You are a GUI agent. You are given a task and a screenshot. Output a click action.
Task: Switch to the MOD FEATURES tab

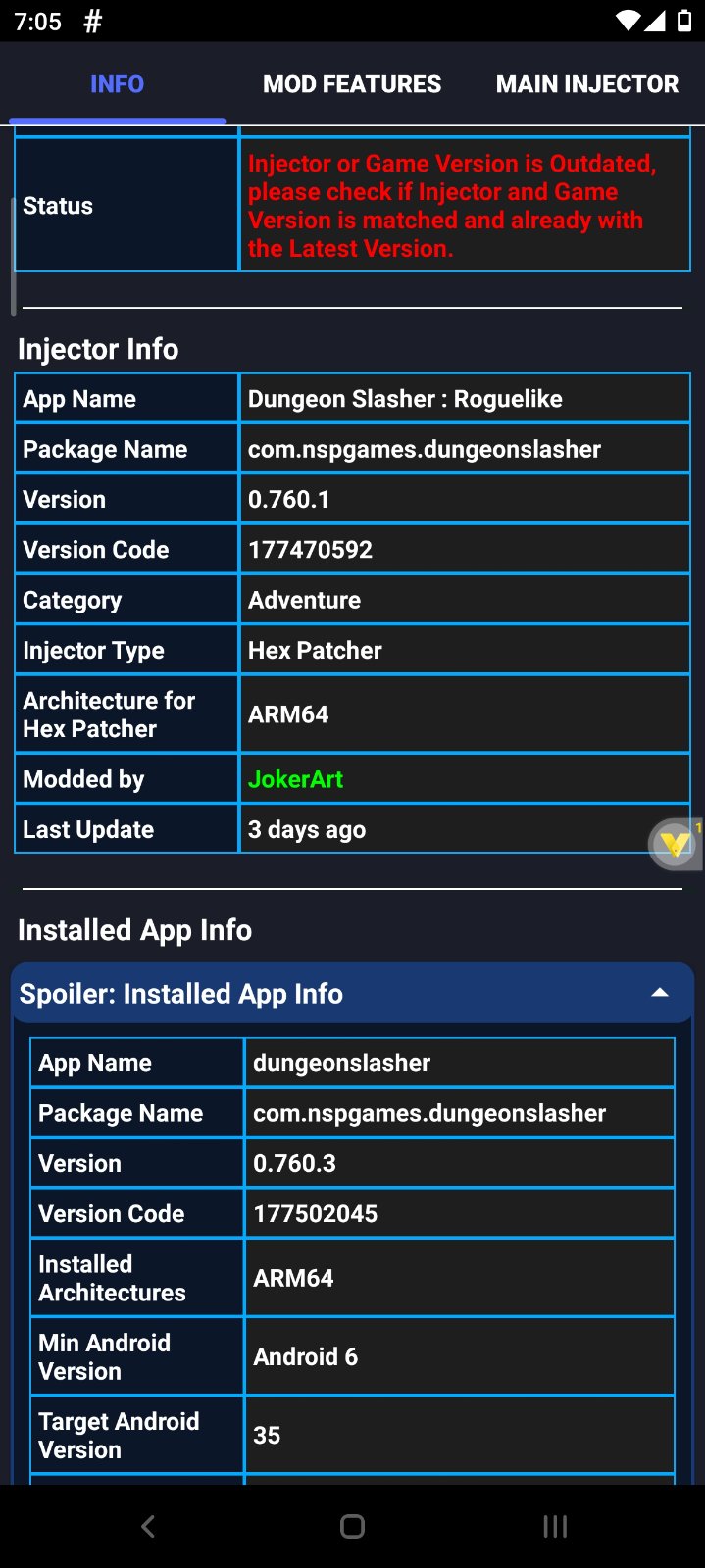pos(352,84)
